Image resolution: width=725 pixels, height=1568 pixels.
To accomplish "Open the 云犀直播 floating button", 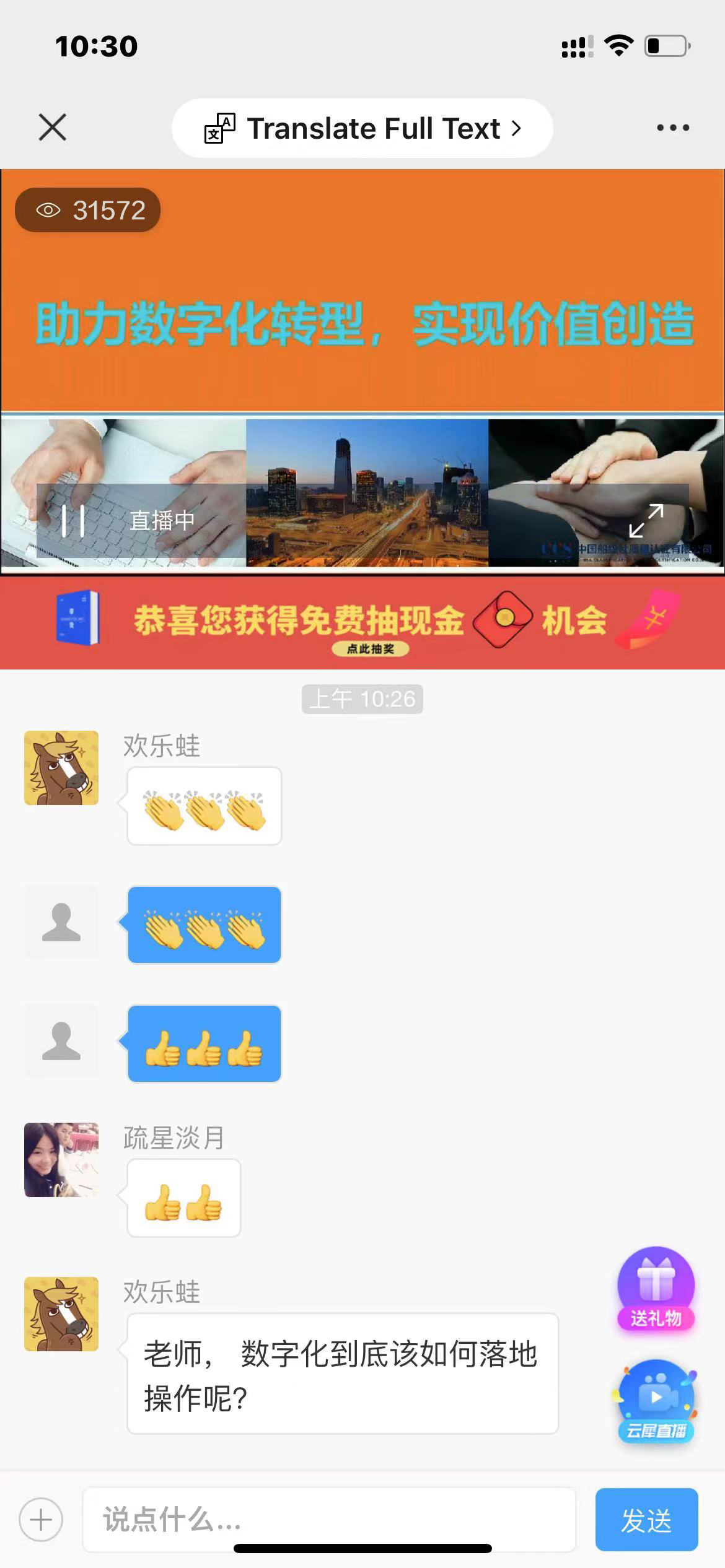I will [x=656, y=1402].
